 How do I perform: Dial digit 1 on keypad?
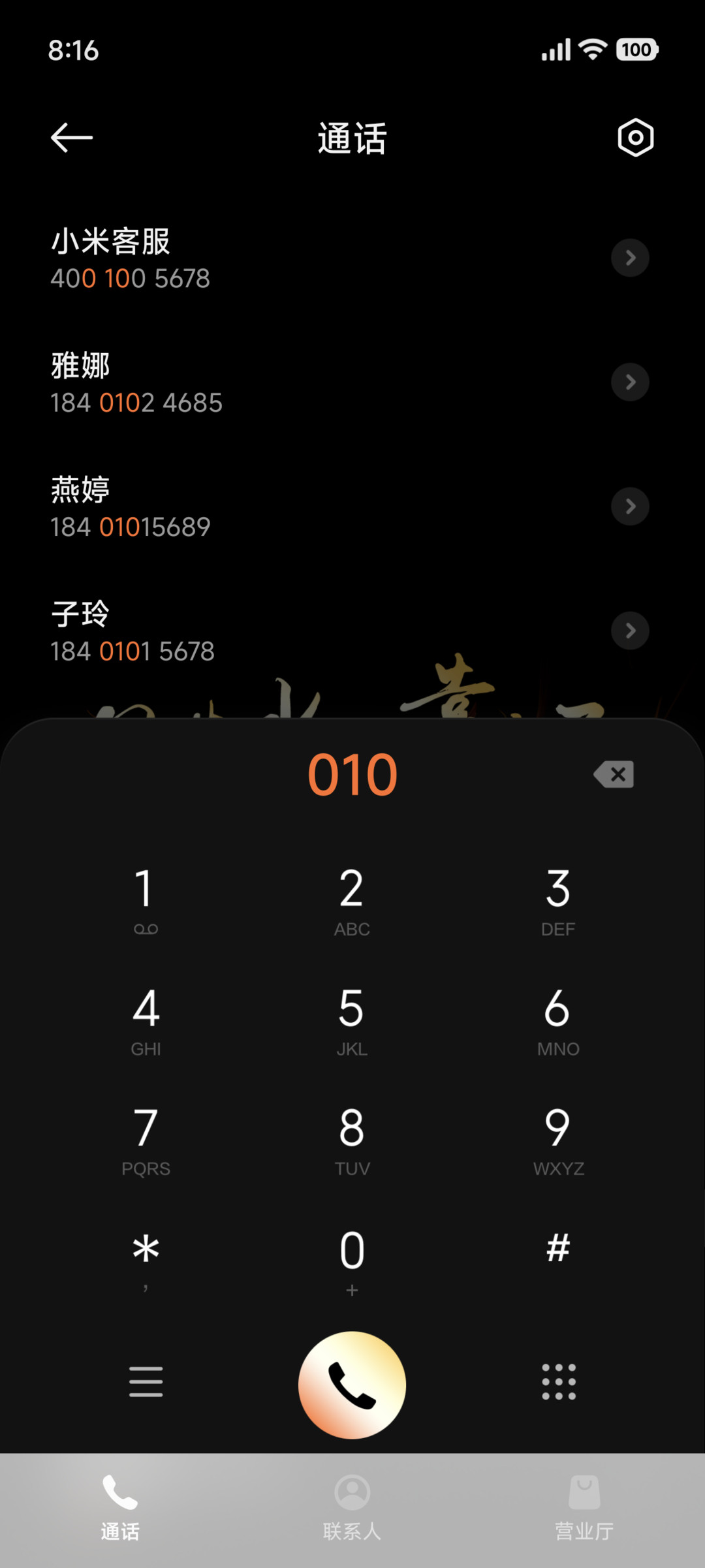146,900
